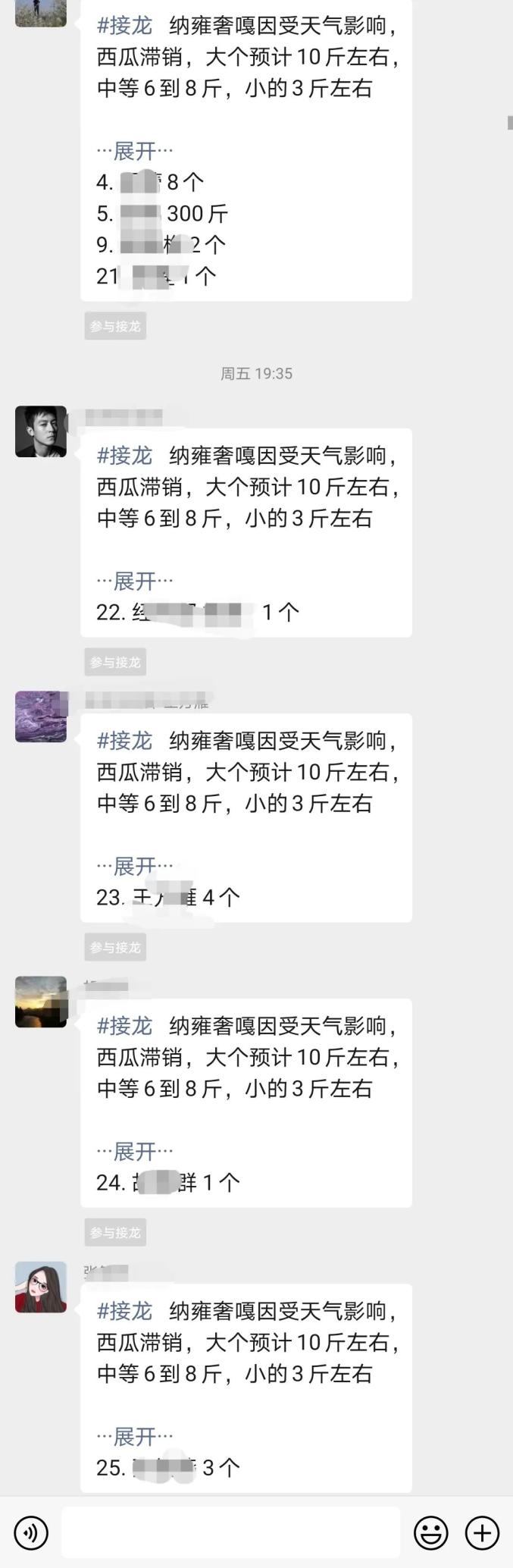Open the black-and-white portrait avatar's profile
513x1568 pixels.
[x=41, y=431]
